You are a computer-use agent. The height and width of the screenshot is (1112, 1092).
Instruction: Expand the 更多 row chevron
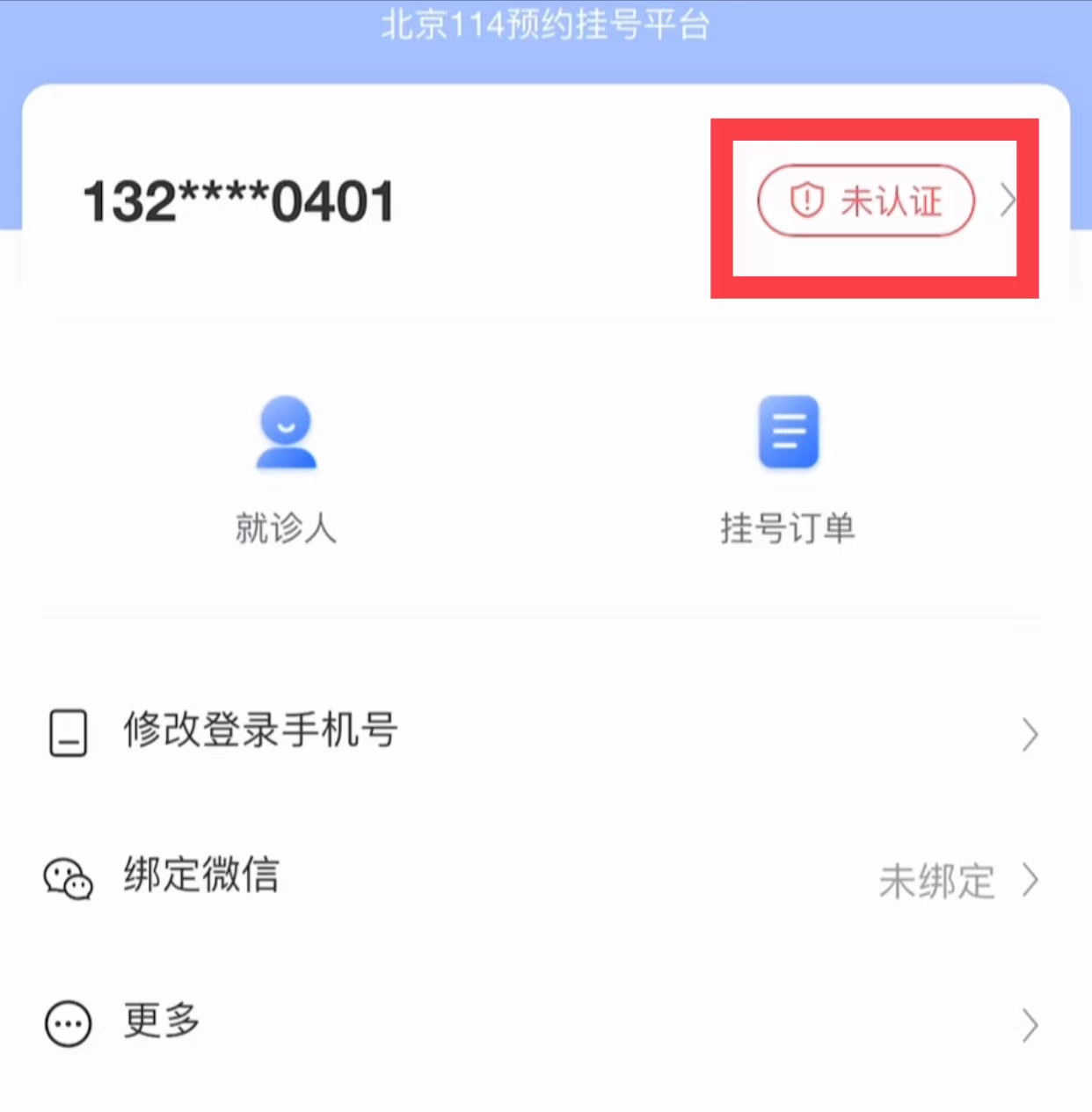[x=1030, y=1023]
